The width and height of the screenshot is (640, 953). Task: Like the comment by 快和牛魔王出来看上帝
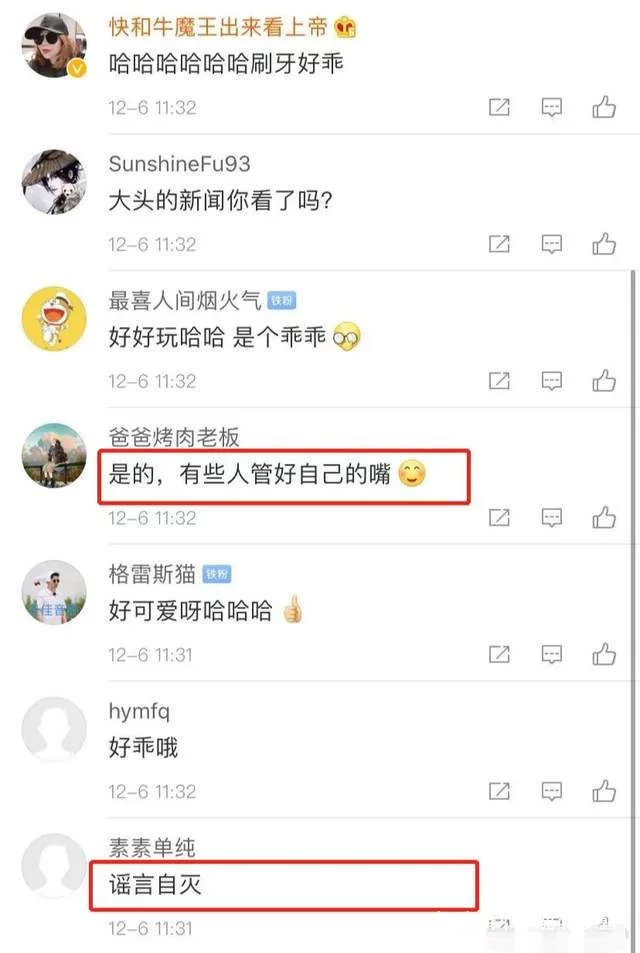tap(604, 108)
